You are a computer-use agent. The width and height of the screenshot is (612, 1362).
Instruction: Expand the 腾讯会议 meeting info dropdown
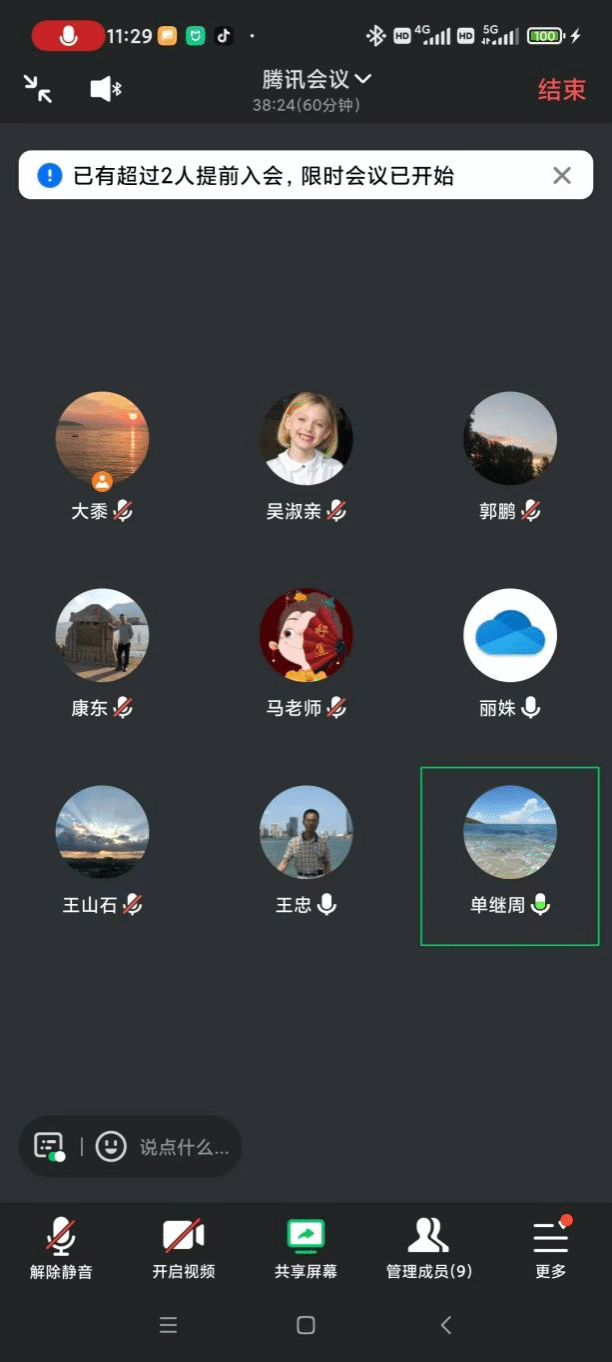pyautogui.click(x=316, y=80)
